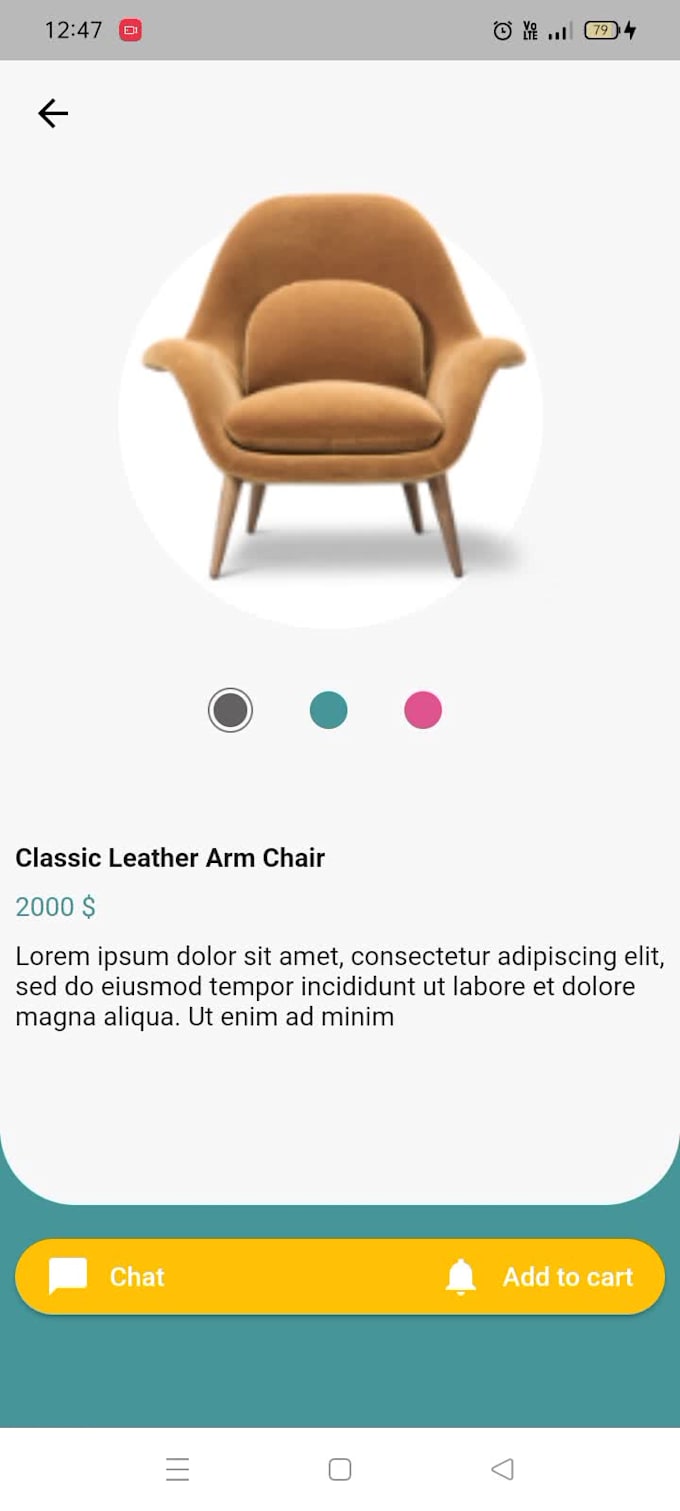Go back using the arrow icon
Screen dimensions: 680x1511
tap(53, 114)
